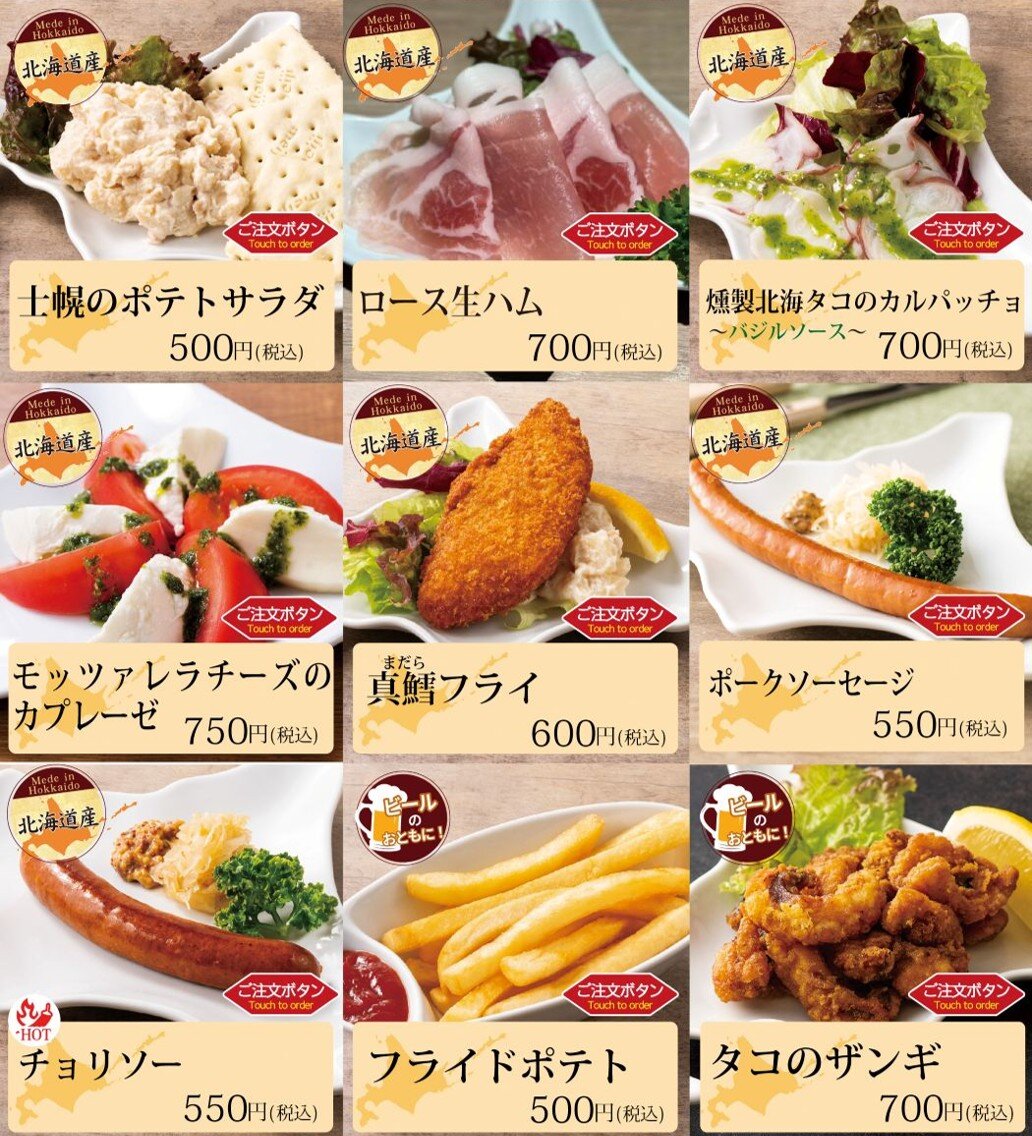Image resolution: width=1032 pixels, height=1136 pixels.
Task: Order the 真鱈フライ
Action: click(619, 620)
